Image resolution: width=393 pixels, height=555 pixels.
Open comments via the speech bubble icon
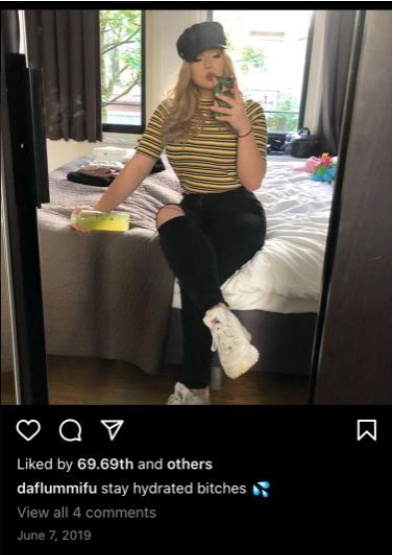tap(70, 430)
